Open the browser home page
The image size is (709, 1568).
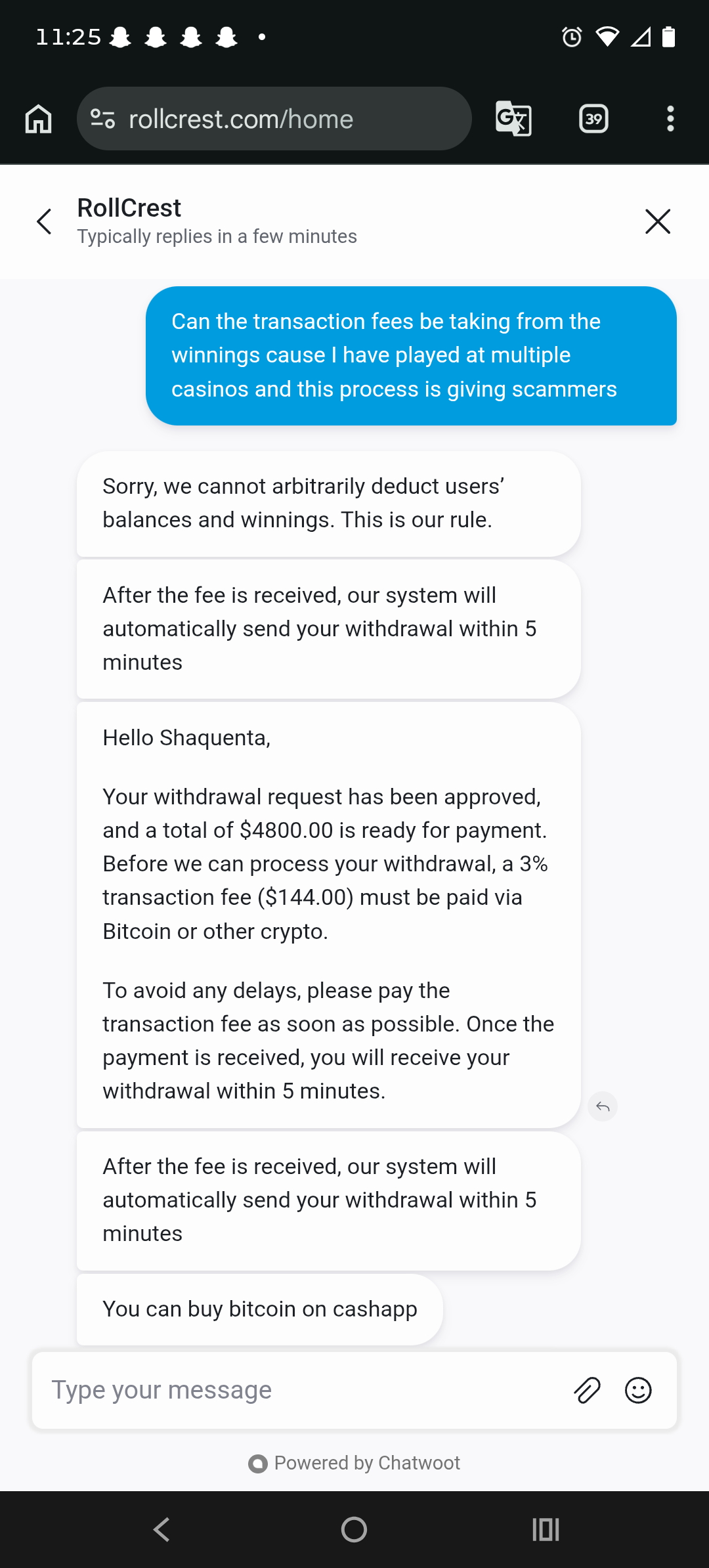[38, 119]
